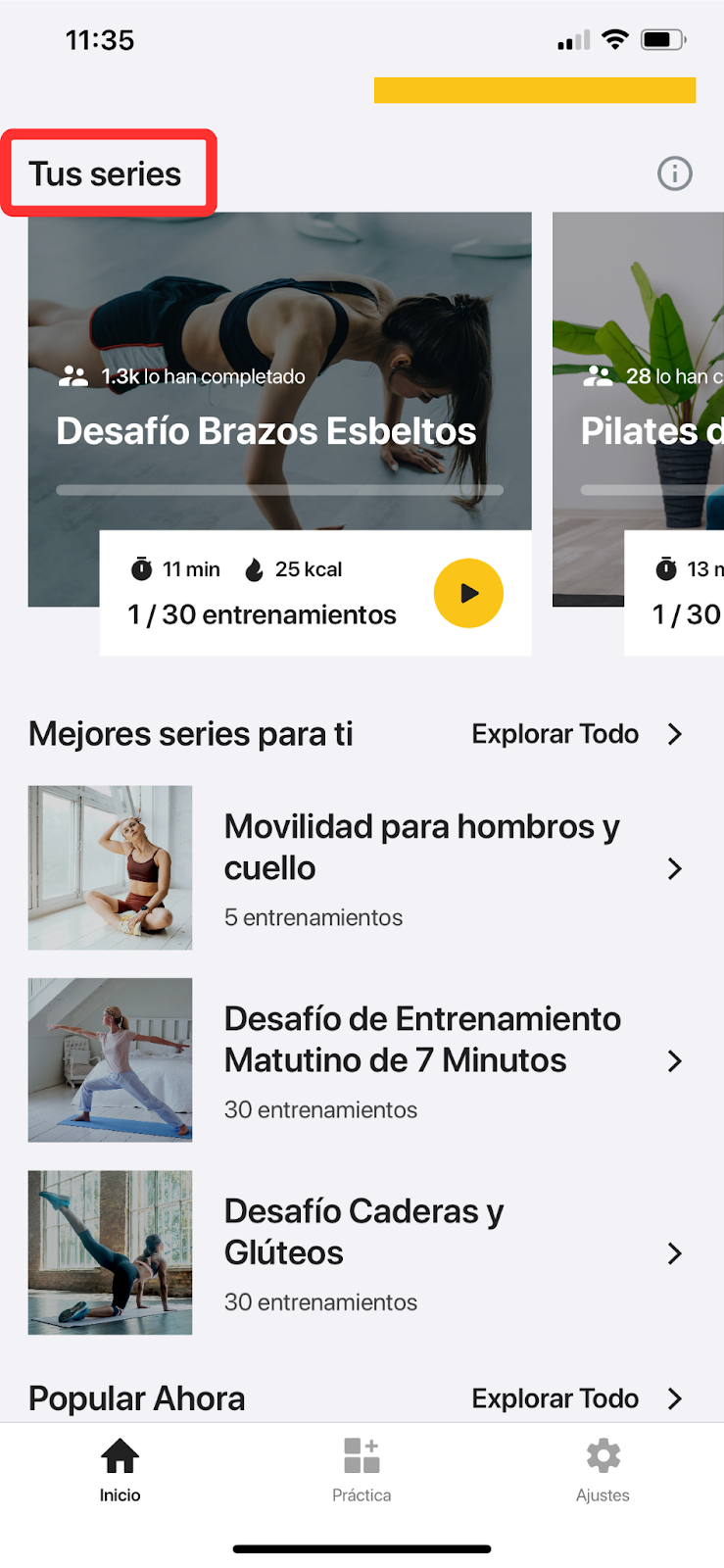Switch to the Práctica tab
This screenshot has width=724, height=1568.
[362, 1470]
